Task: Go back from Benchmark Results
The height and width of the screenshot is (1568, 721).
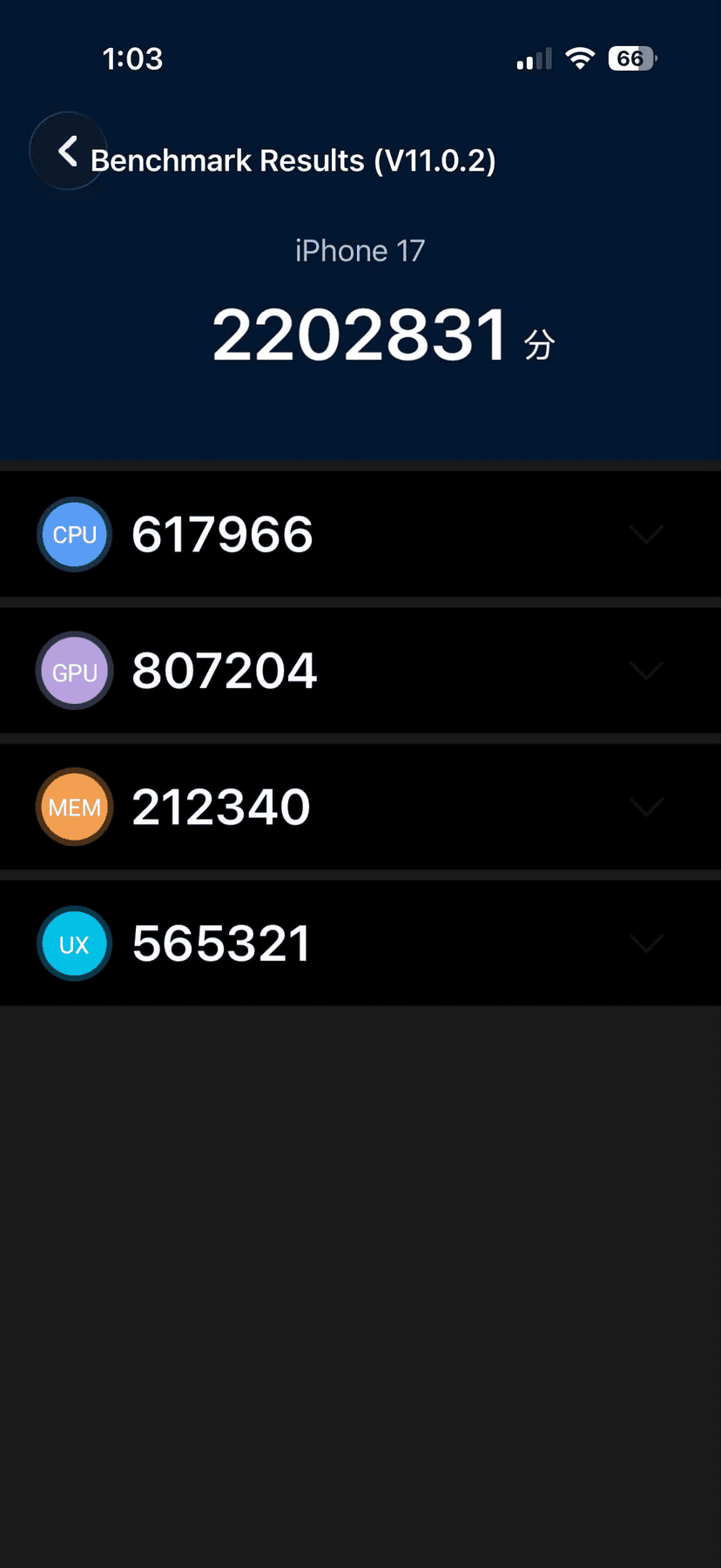Action: pyautogui.click(x=68, y=151)
